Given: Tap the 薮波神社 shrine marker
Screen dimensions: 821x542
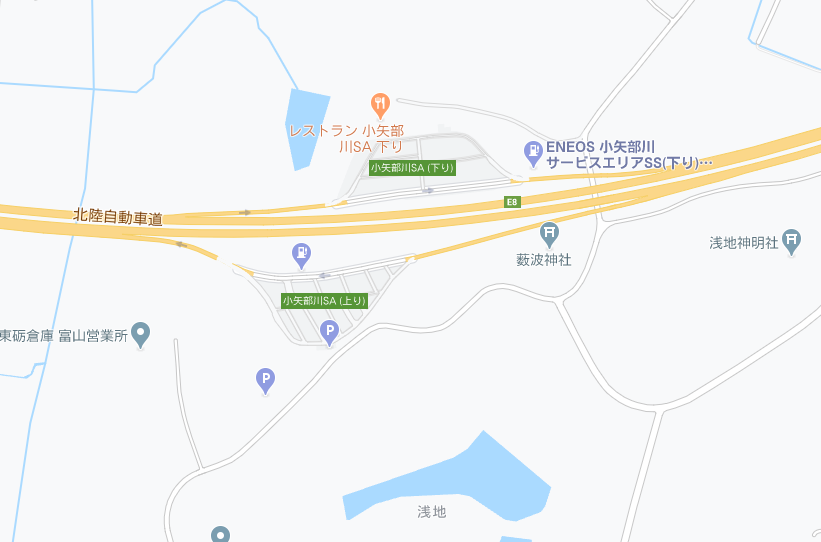Looking at the screenshot, I should pyautogui.click(x=549, y=234).
